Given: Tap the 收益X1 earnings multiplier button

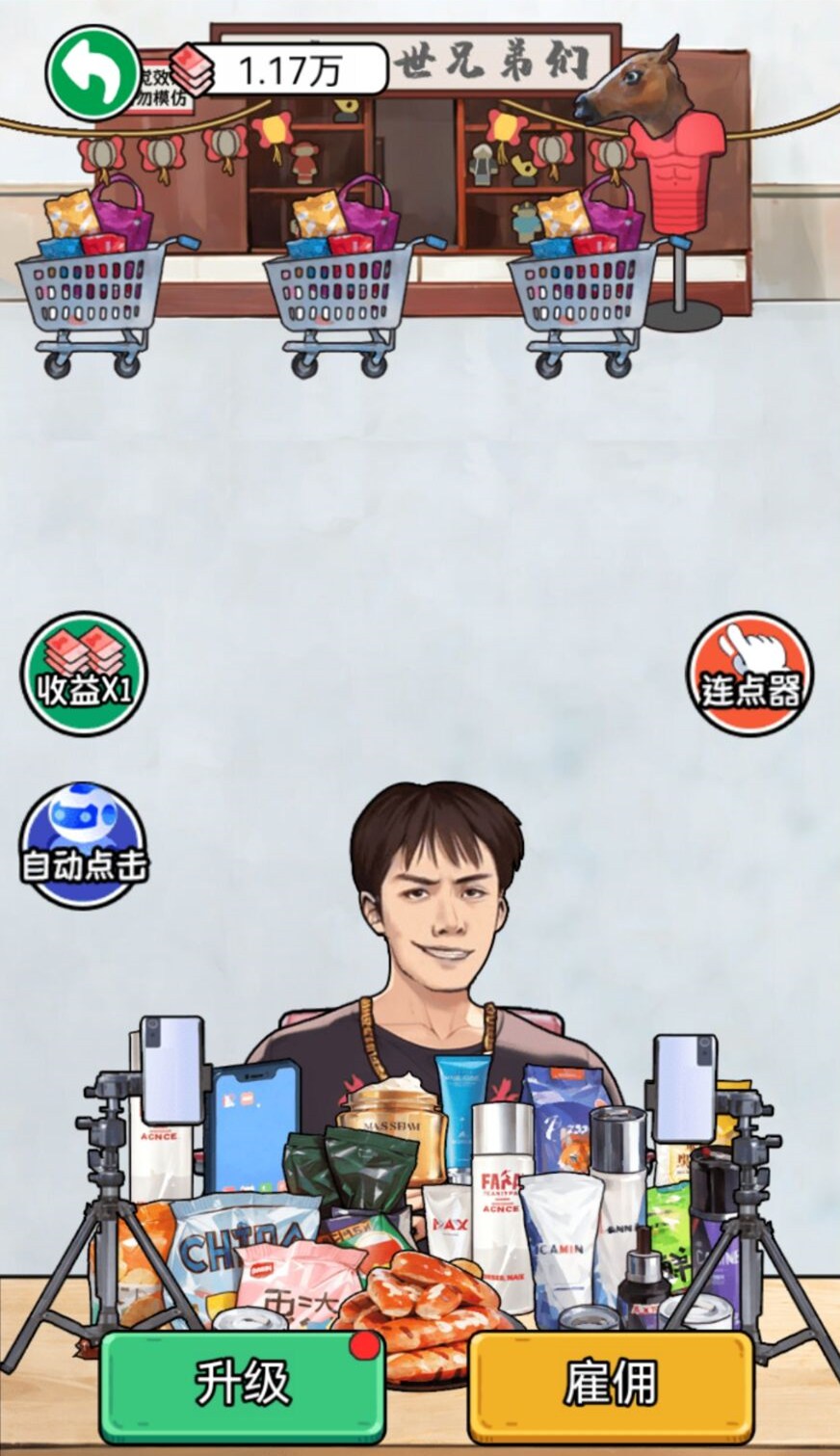Looking at the screenshot, I should (x=85, y=675).
